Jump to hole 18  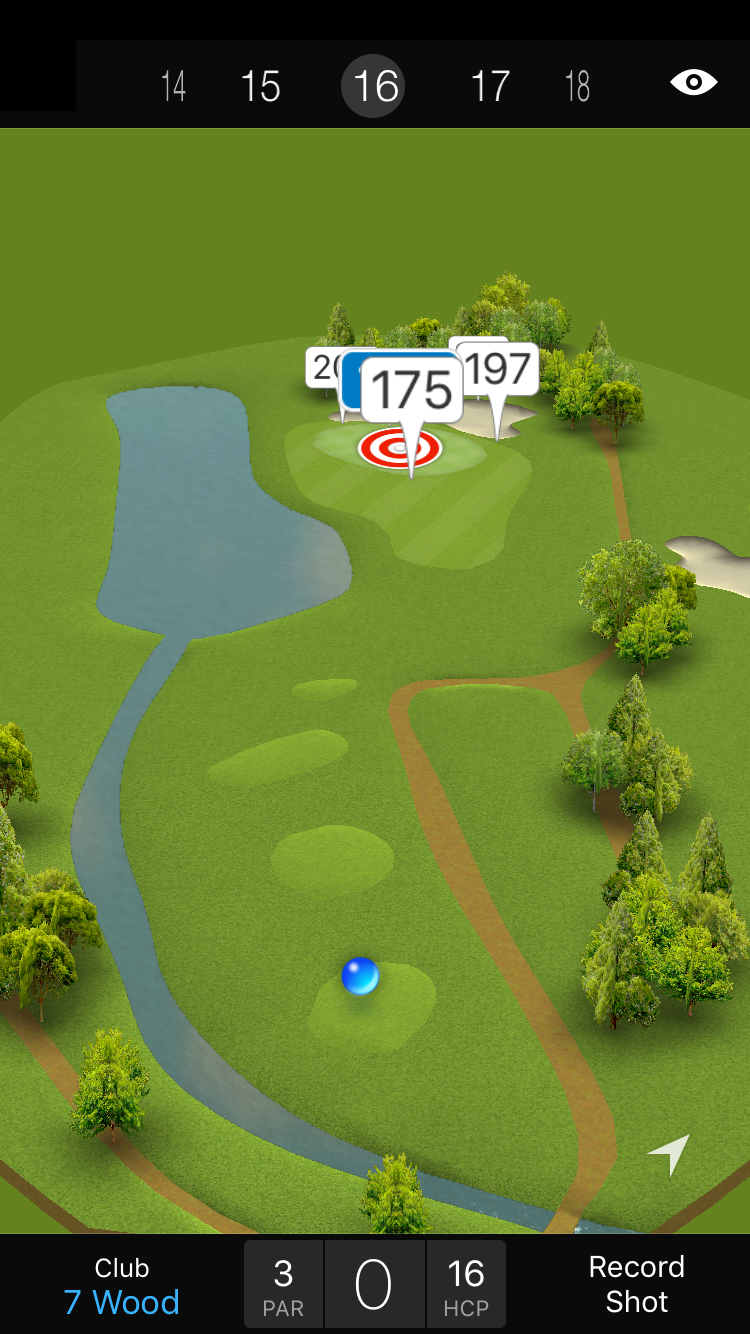tap(577, 86)
